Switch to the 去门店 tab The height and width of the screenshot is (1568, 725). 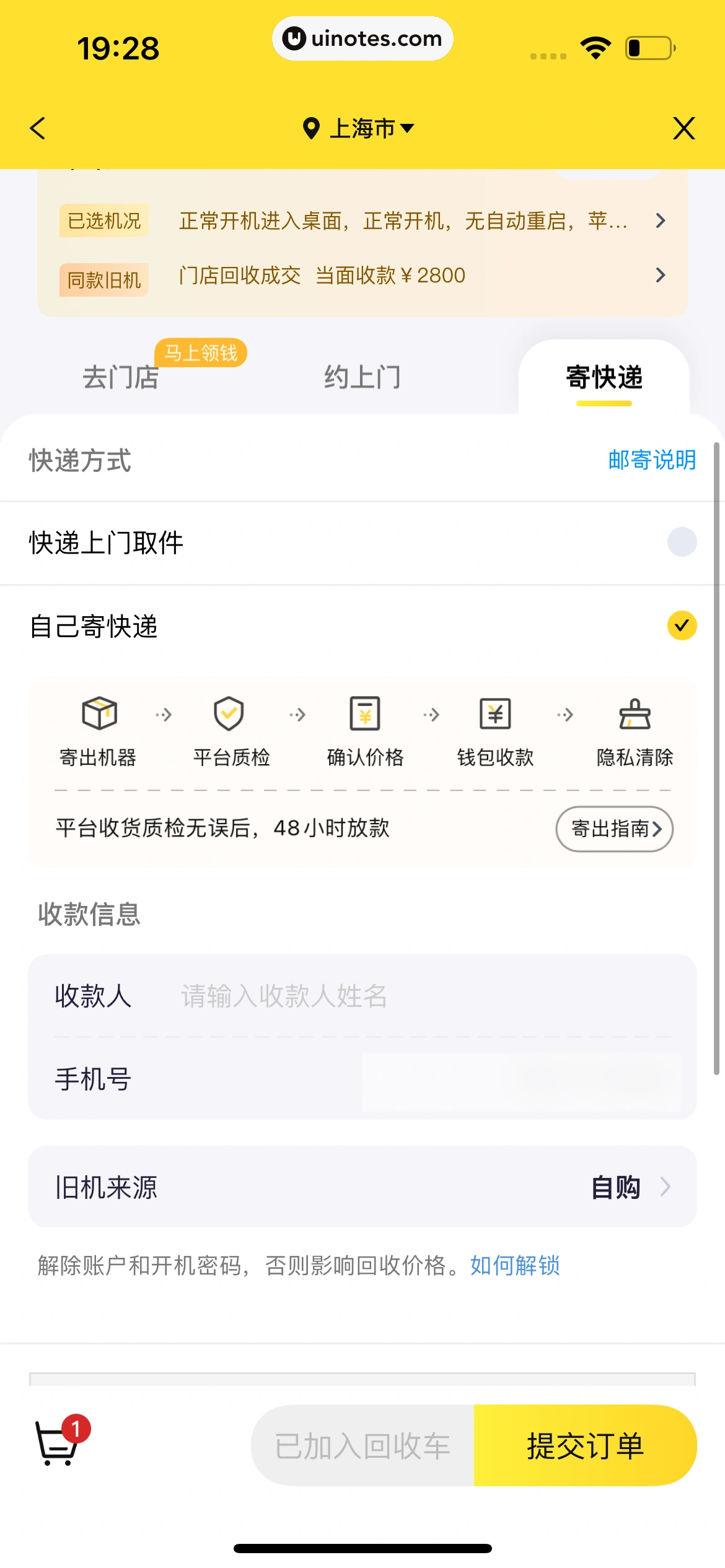pos(121,377)
